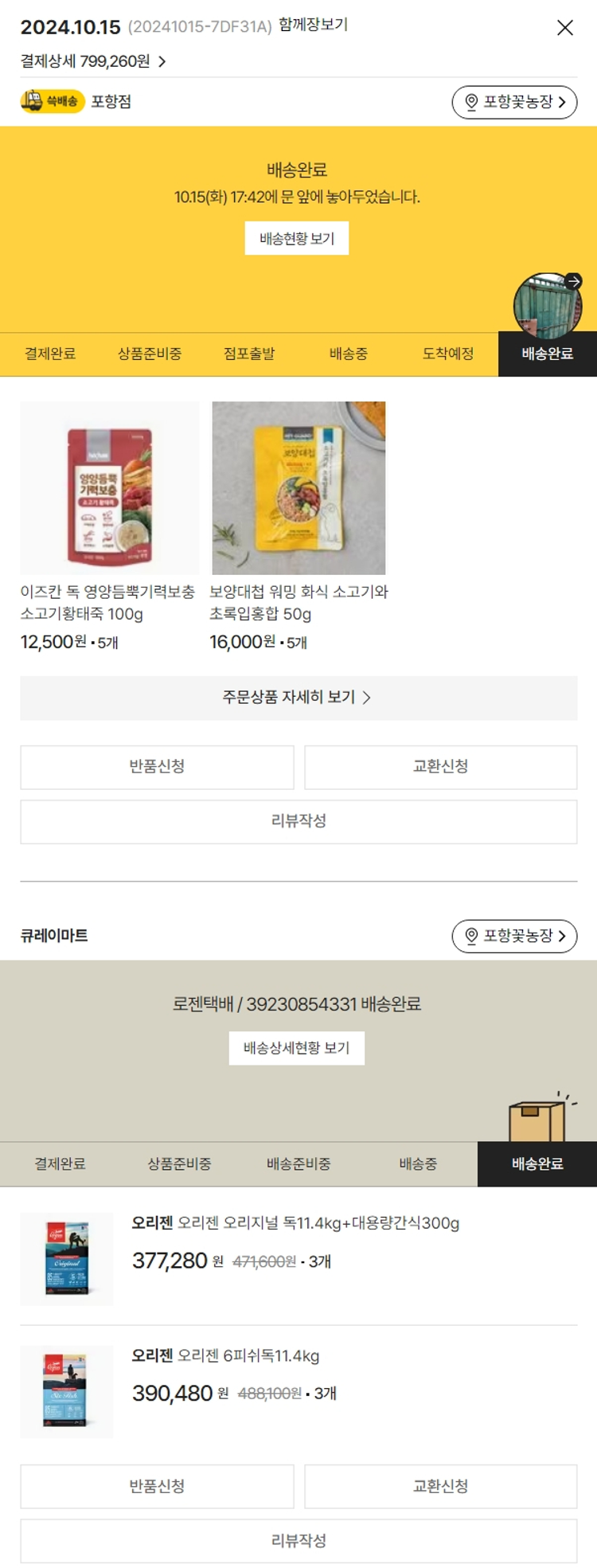597x1568 pixels.
Task: Open 보양대첩 워밍 화식 product
Action: (298, 487)
